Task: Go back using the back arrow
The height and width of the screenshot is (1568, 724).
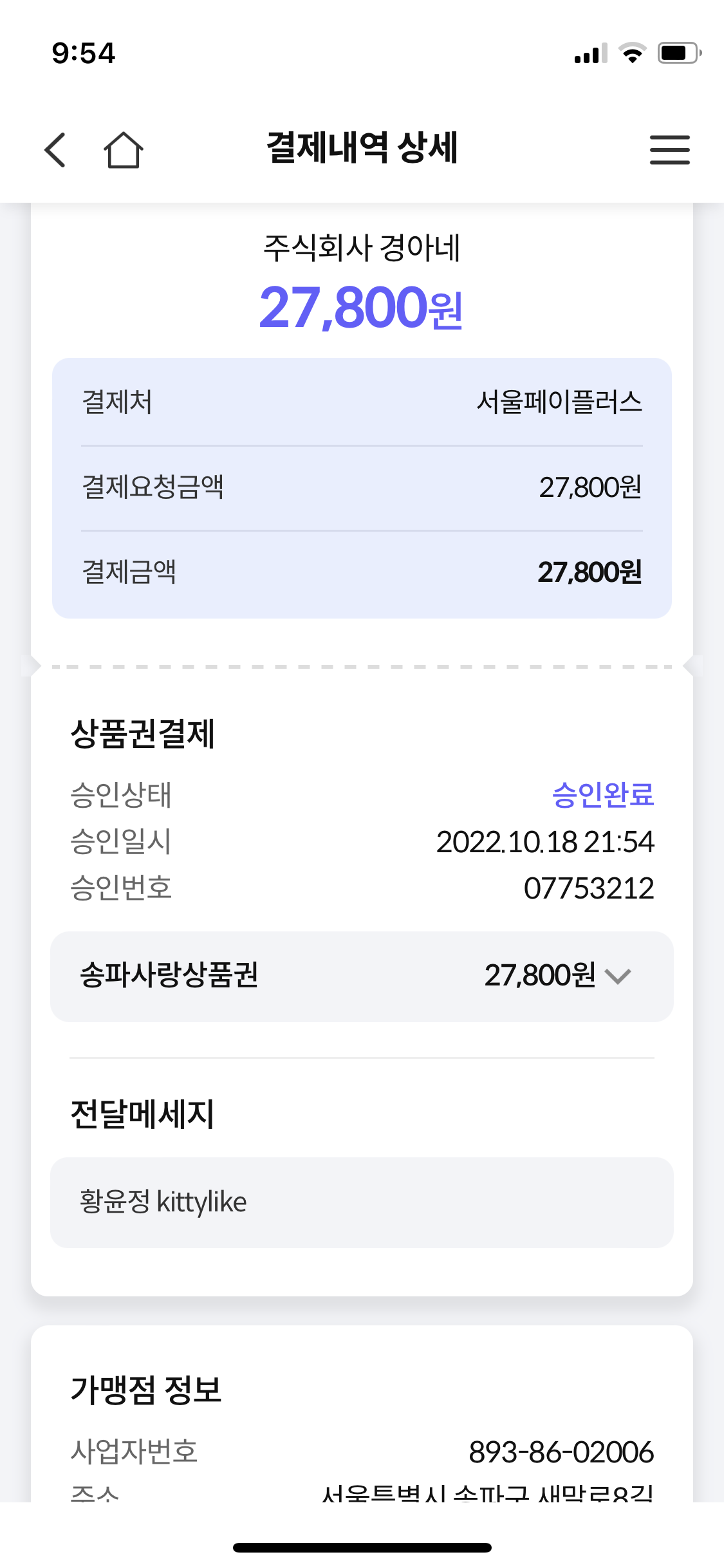Action: (x=55, y=150)
